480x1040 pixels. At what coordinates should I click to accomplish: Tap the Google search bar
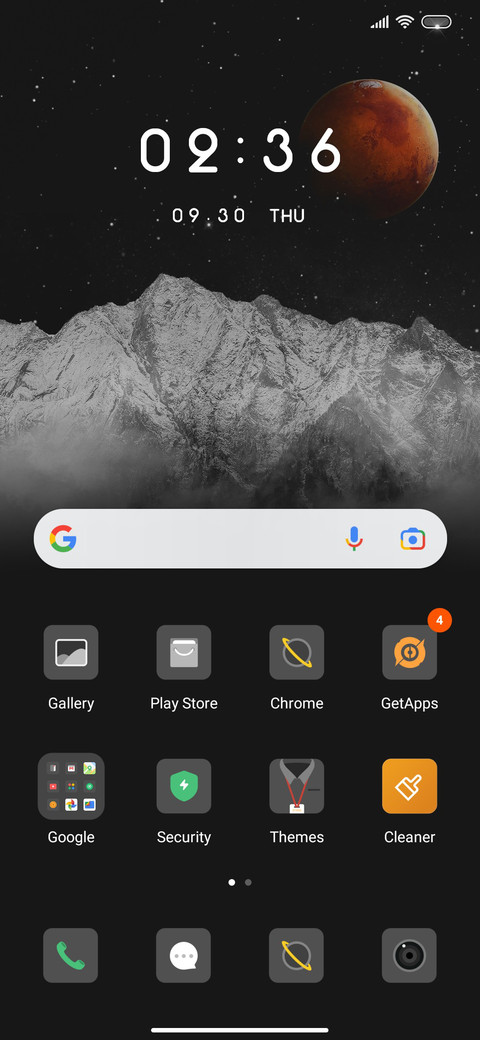click(x=240, y=539)
